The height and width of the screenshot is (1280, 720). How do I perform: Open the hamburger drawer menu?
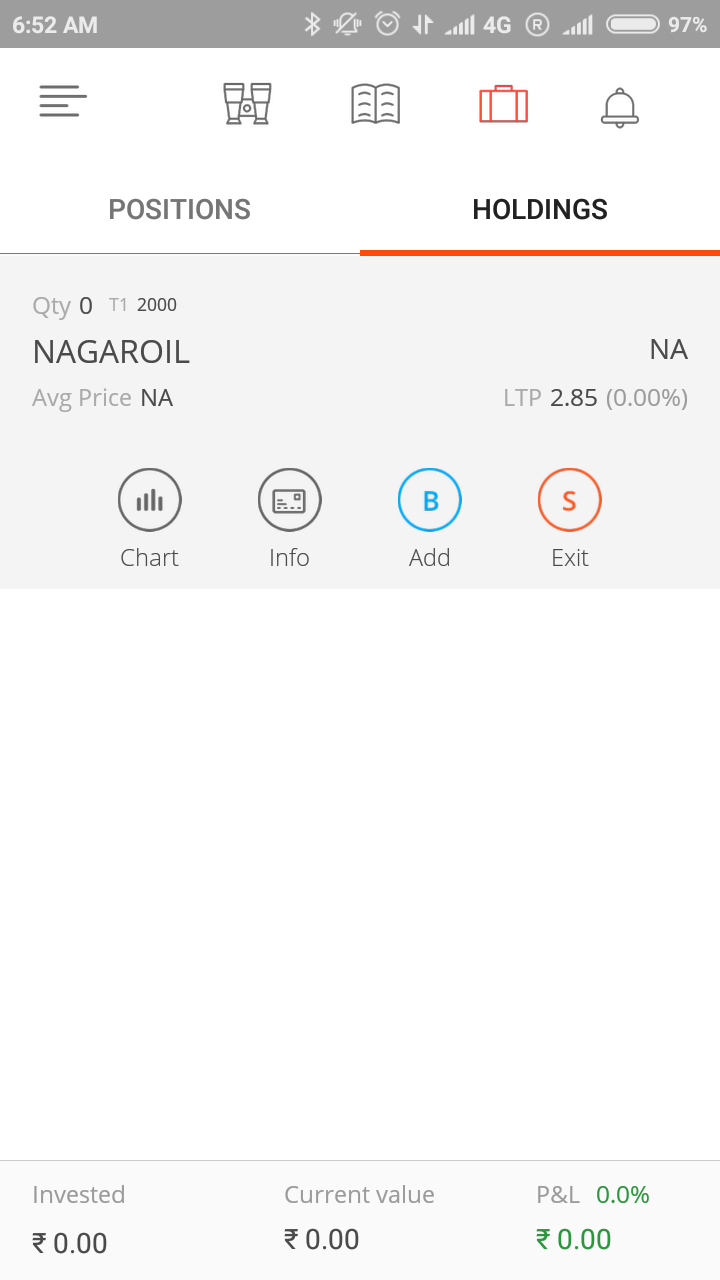[63, 102]
